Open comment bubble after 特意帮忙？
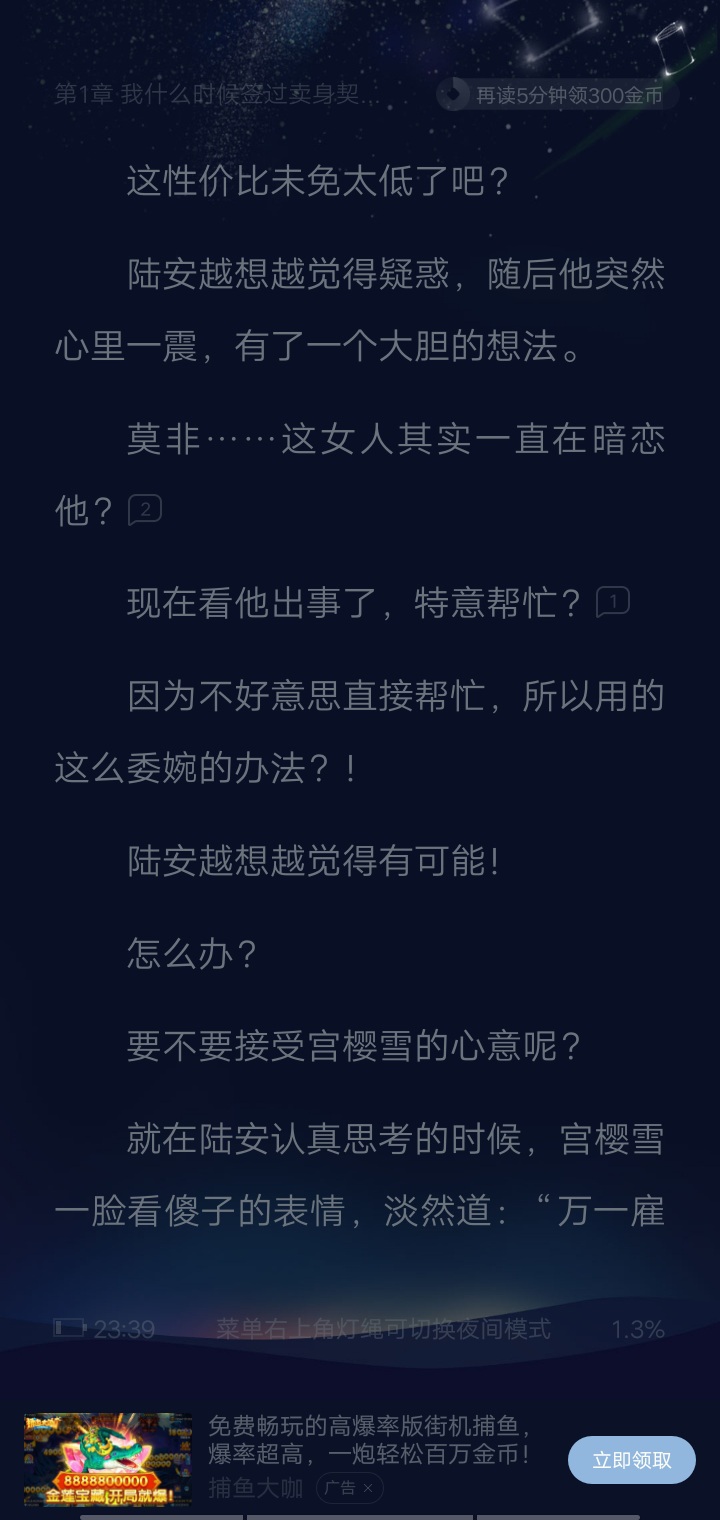This screenshot has height=1520, width=720. click(612, 602)
